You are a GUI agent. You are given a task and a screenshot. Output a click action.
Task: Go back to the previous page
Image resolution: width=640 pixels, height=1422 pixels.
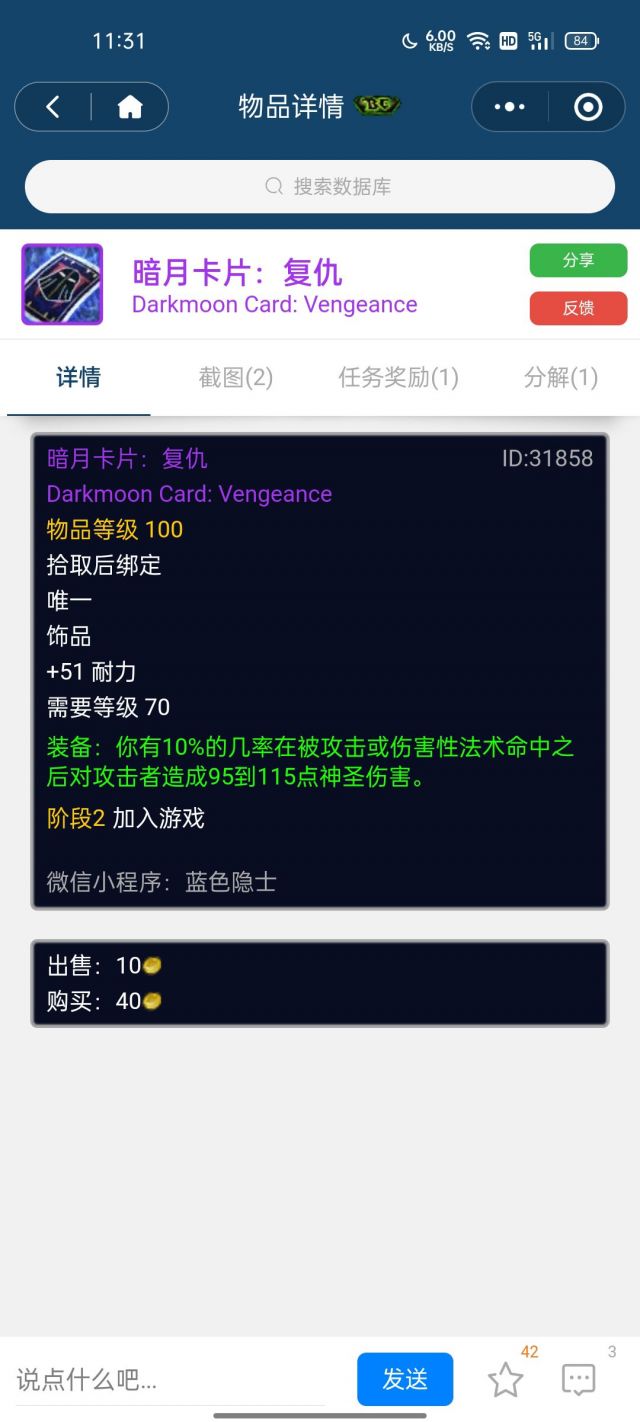pyautogui.click(x=53, y=107)
